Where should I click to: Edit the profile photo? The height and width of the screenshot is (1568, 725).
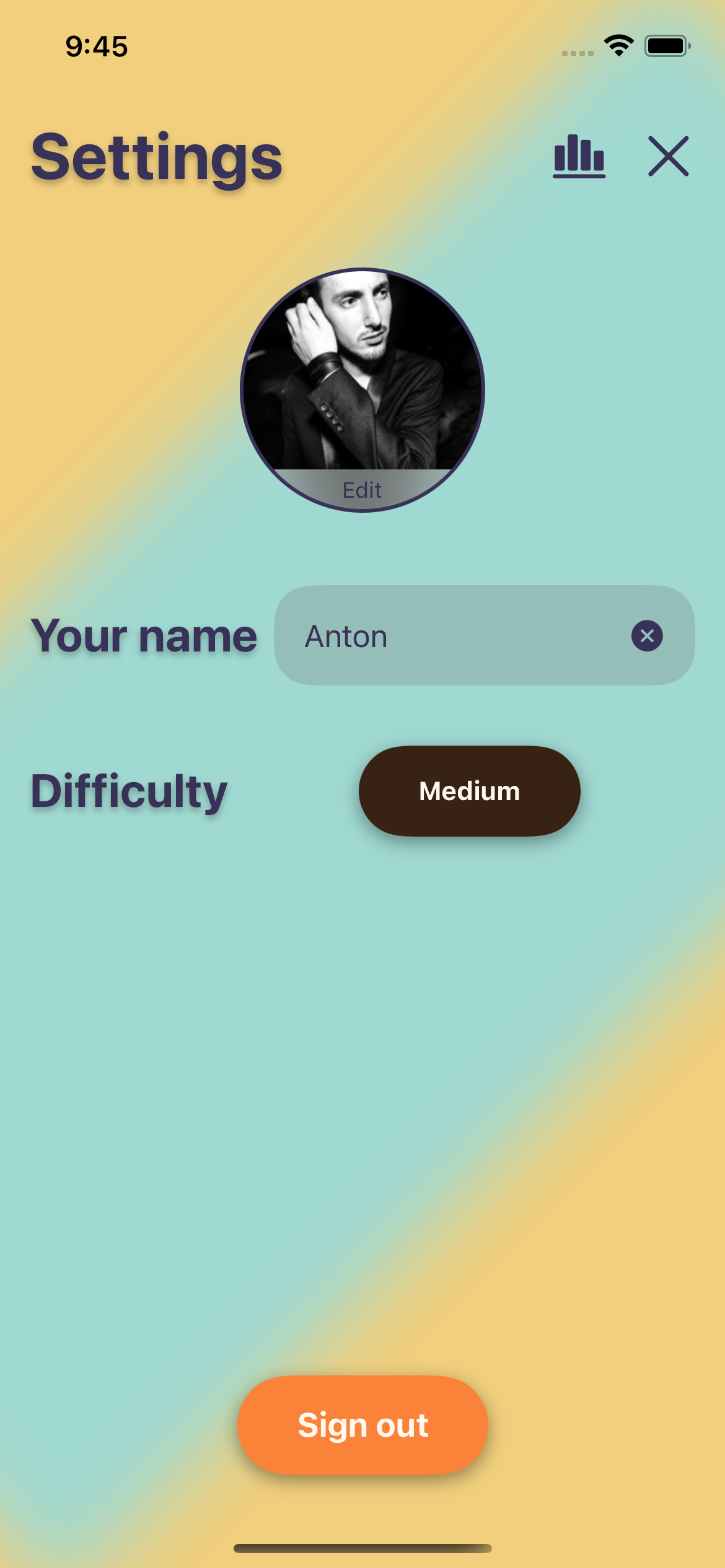[x=362, y=489]
